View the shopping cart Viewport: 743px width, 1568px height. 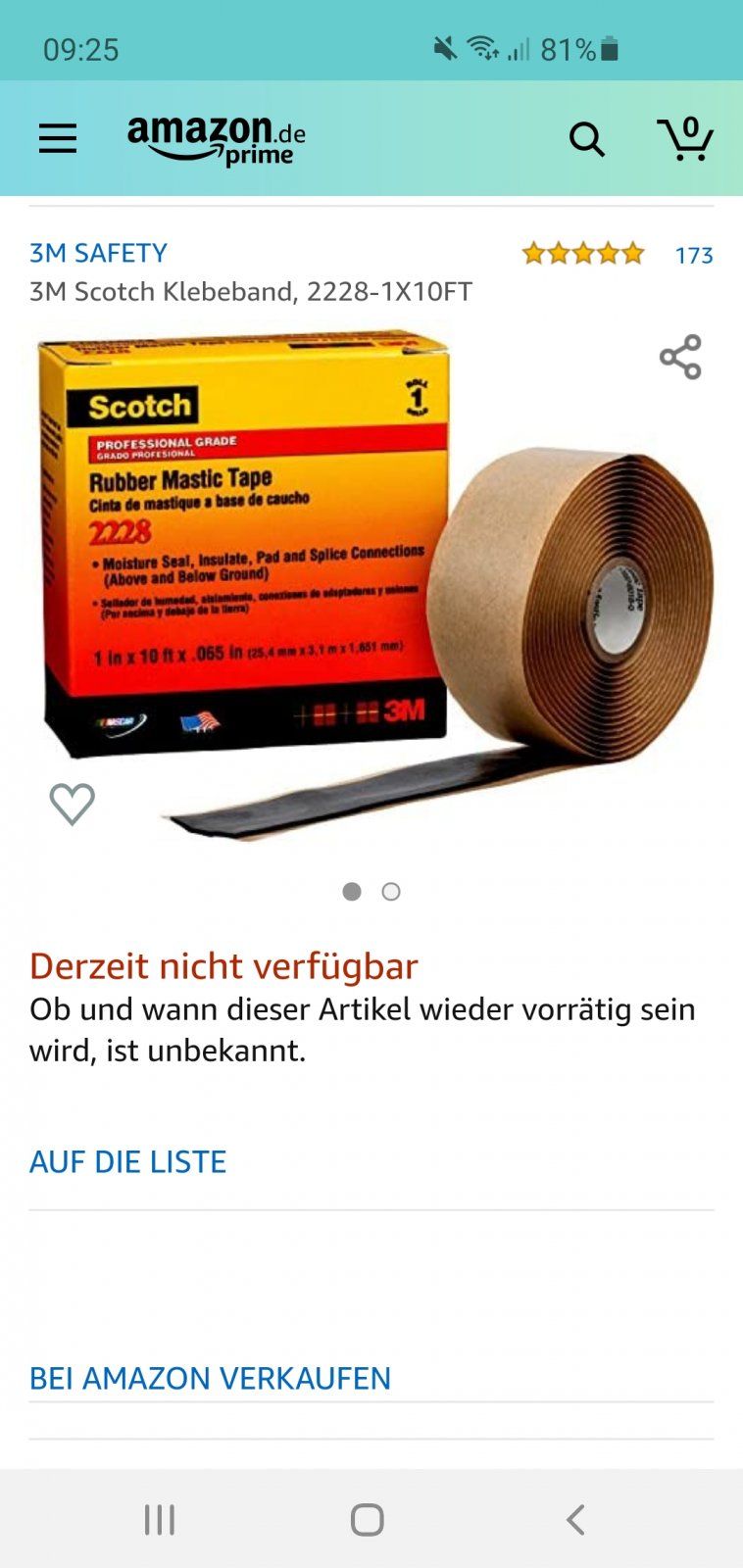685,138
